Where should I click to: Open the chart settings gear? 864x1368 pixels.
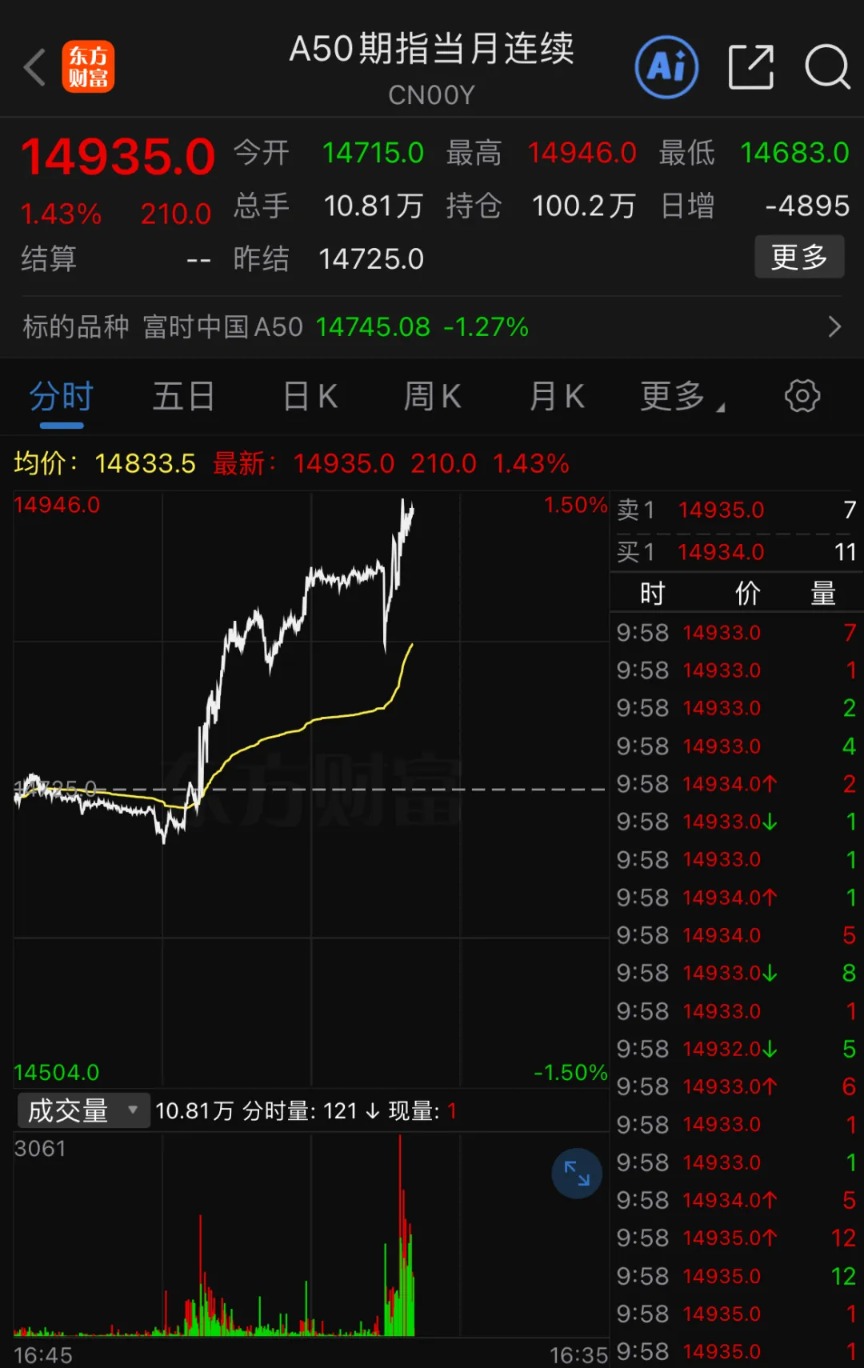tap(801, 395)
